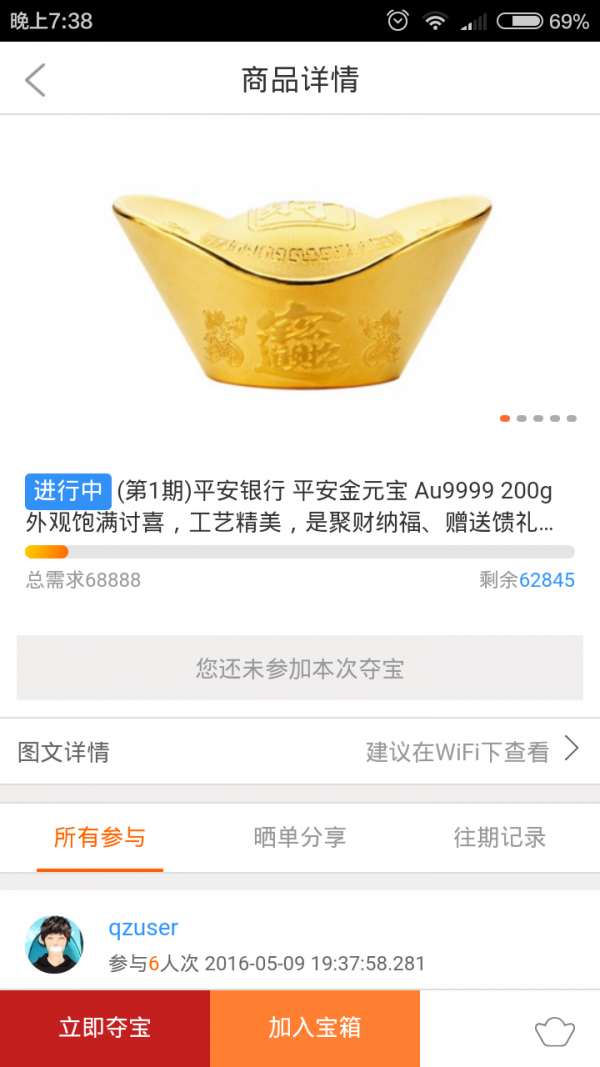Image resolution: width=600 pixels, height=1067 pixels.
Task: Tap the 立即夺宝 button
Action: click(105, 1028)
